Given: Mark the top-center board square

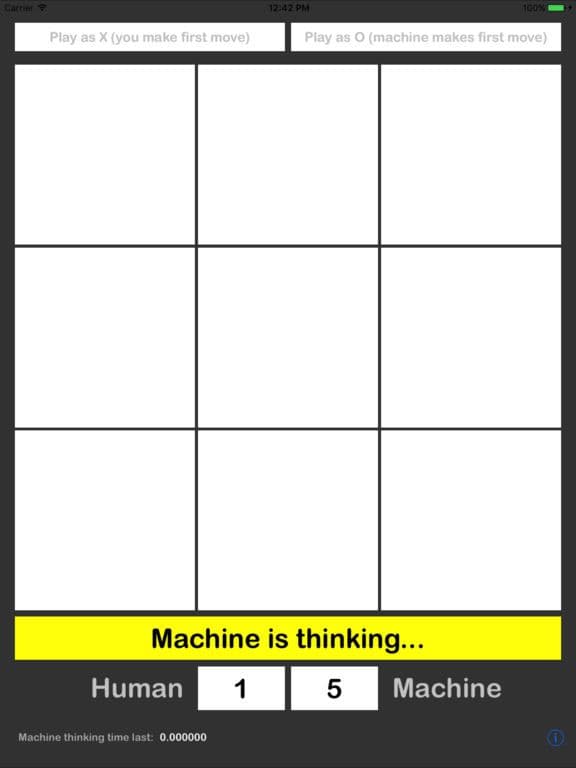Looking at the screenshot, I should click(x=288, y=154).
